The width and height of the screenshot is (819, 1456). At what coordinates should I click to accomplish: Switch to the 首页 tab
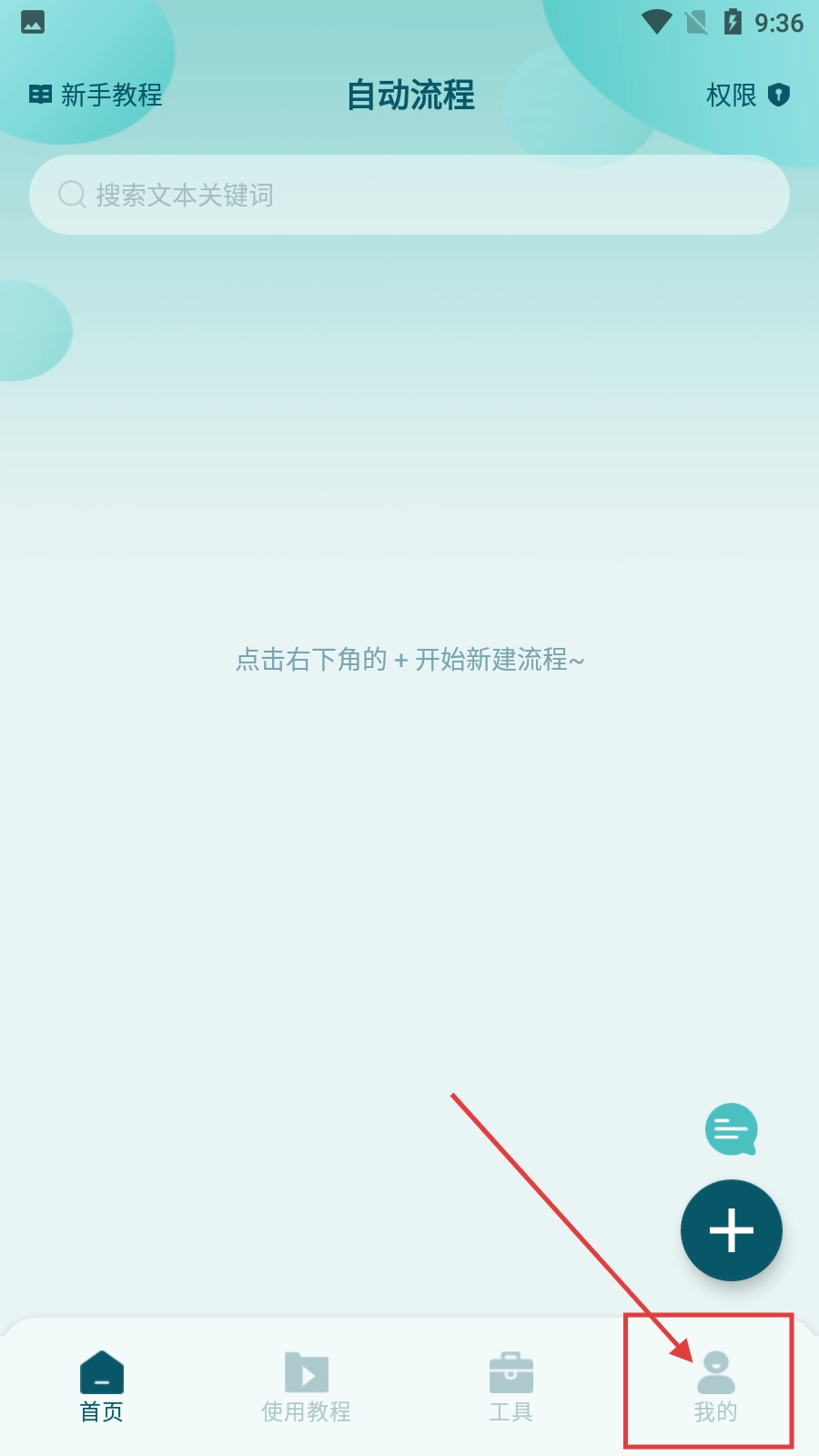(102, 1387)
